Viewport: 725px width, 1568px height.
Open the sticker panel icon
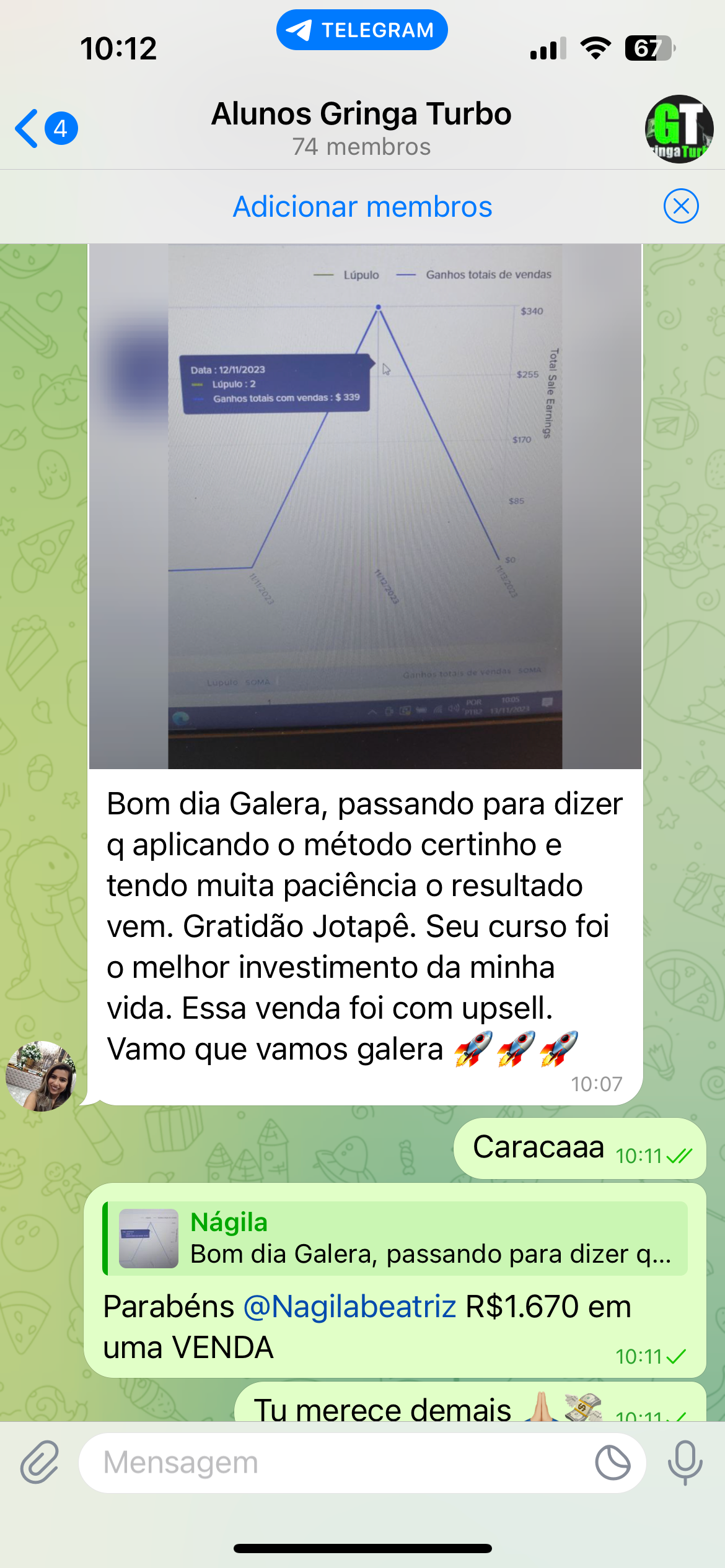tap(612, 1463)
